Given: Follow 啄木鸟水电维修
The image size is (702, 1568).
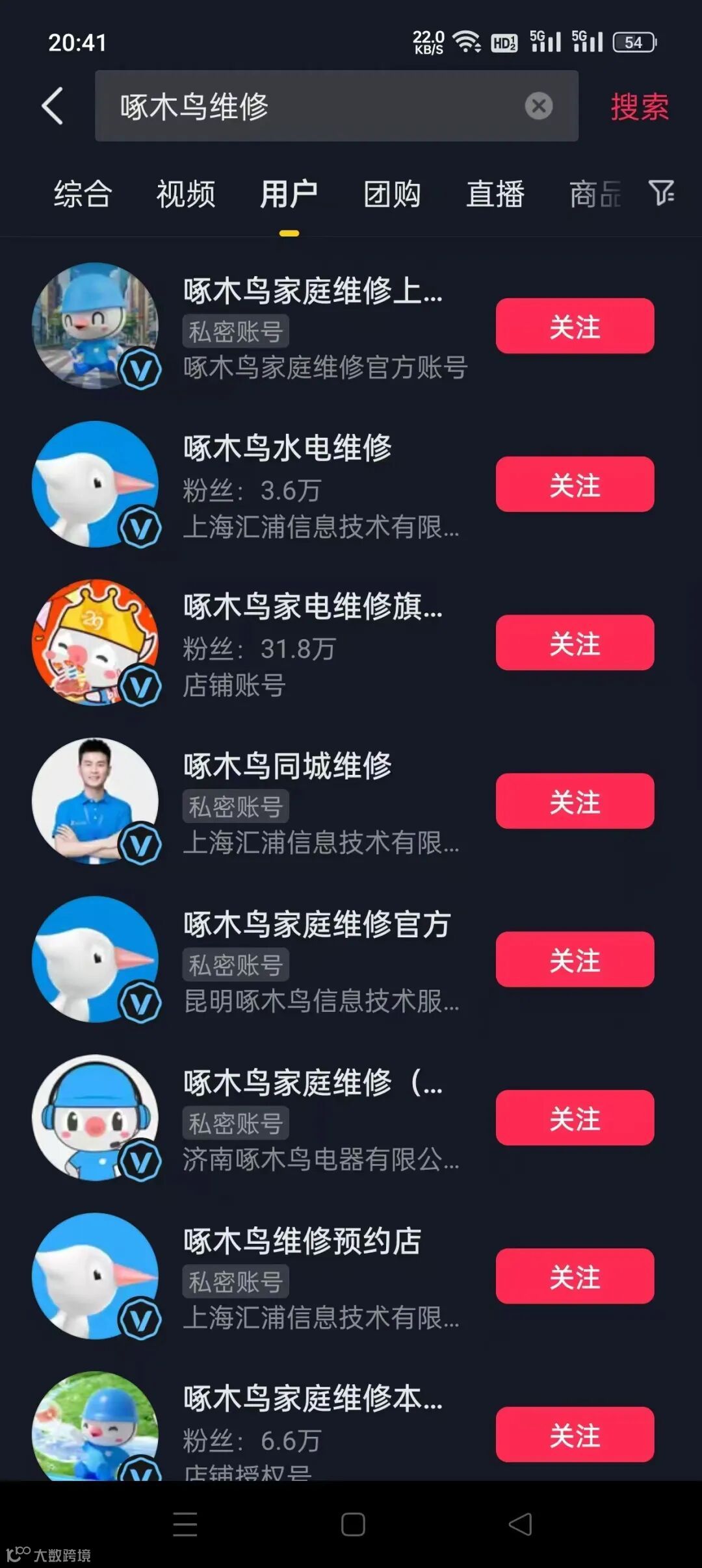Looking at the screenshot, I should 575,485.
